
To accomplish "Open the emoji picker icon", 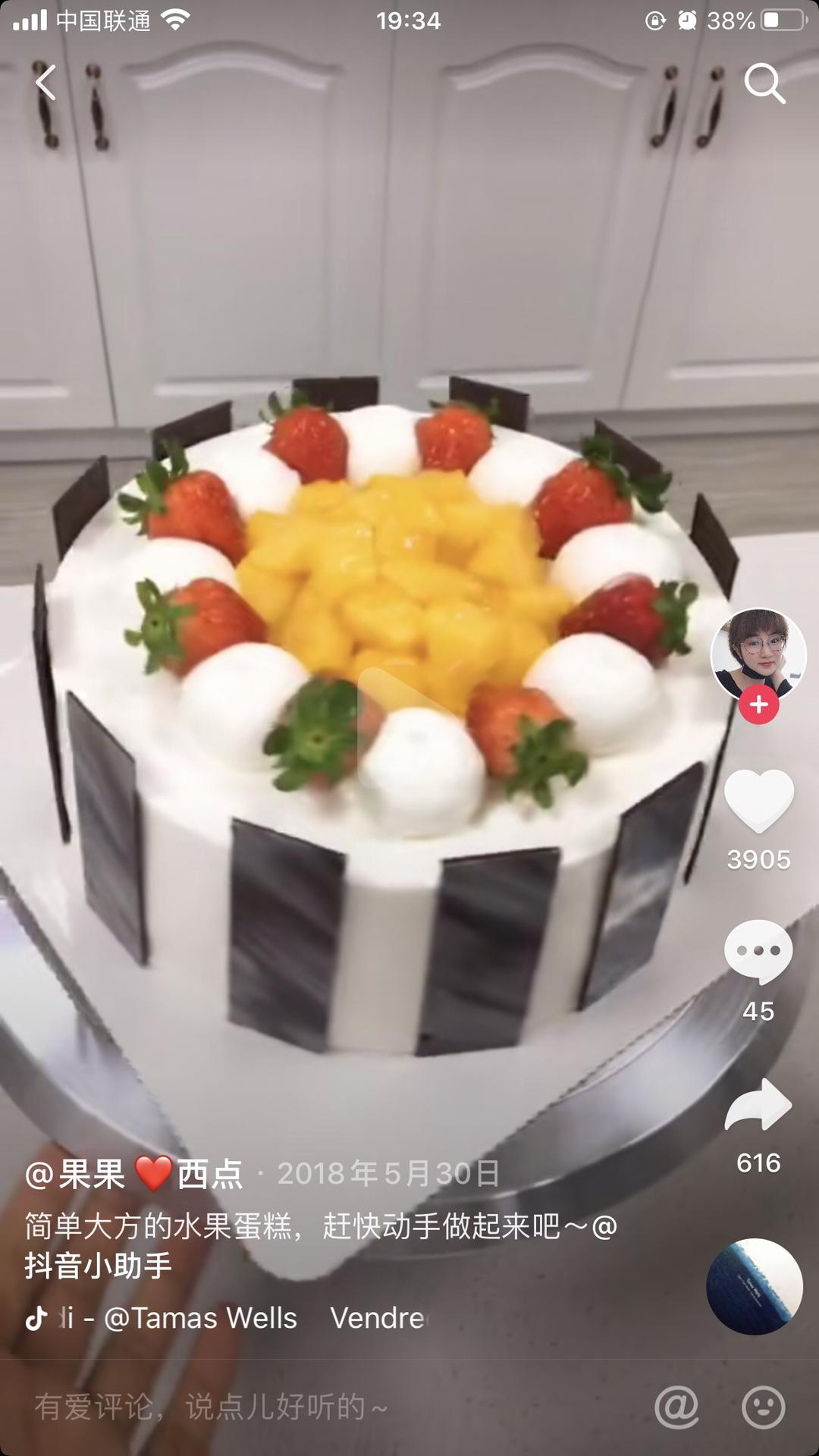I will point(763,1407).
